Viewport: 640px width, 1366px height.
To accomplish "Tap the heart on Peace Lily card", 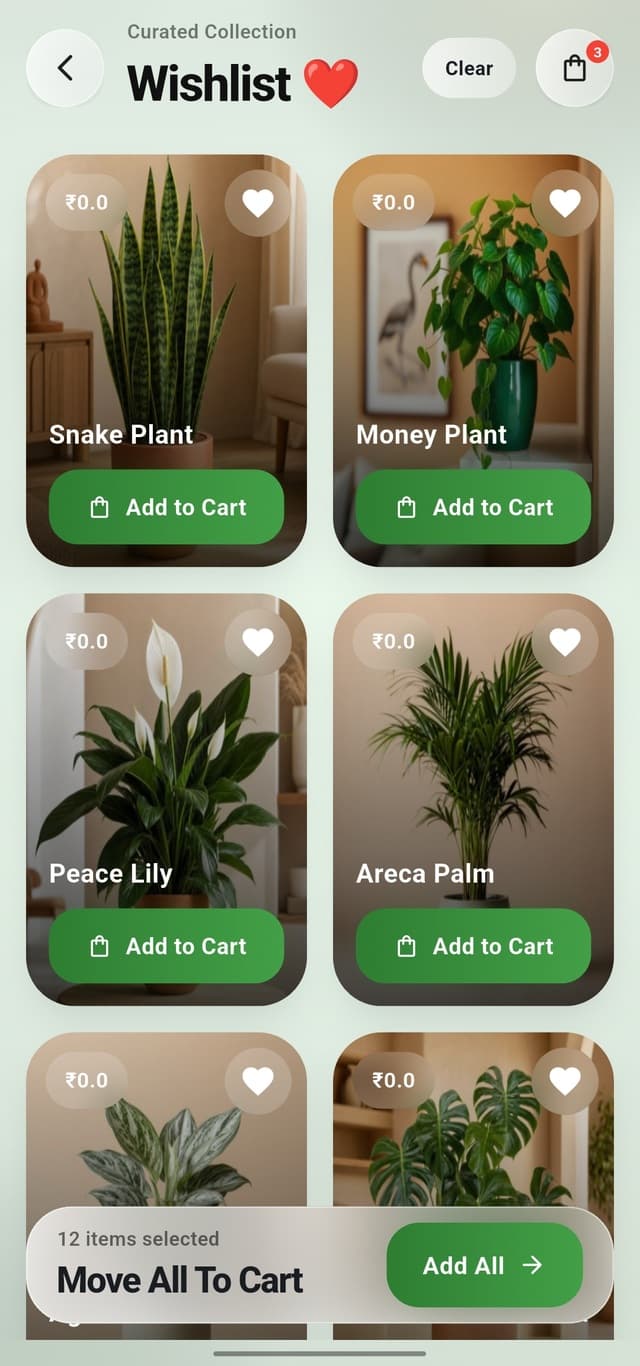I will (x=258, y=642).
